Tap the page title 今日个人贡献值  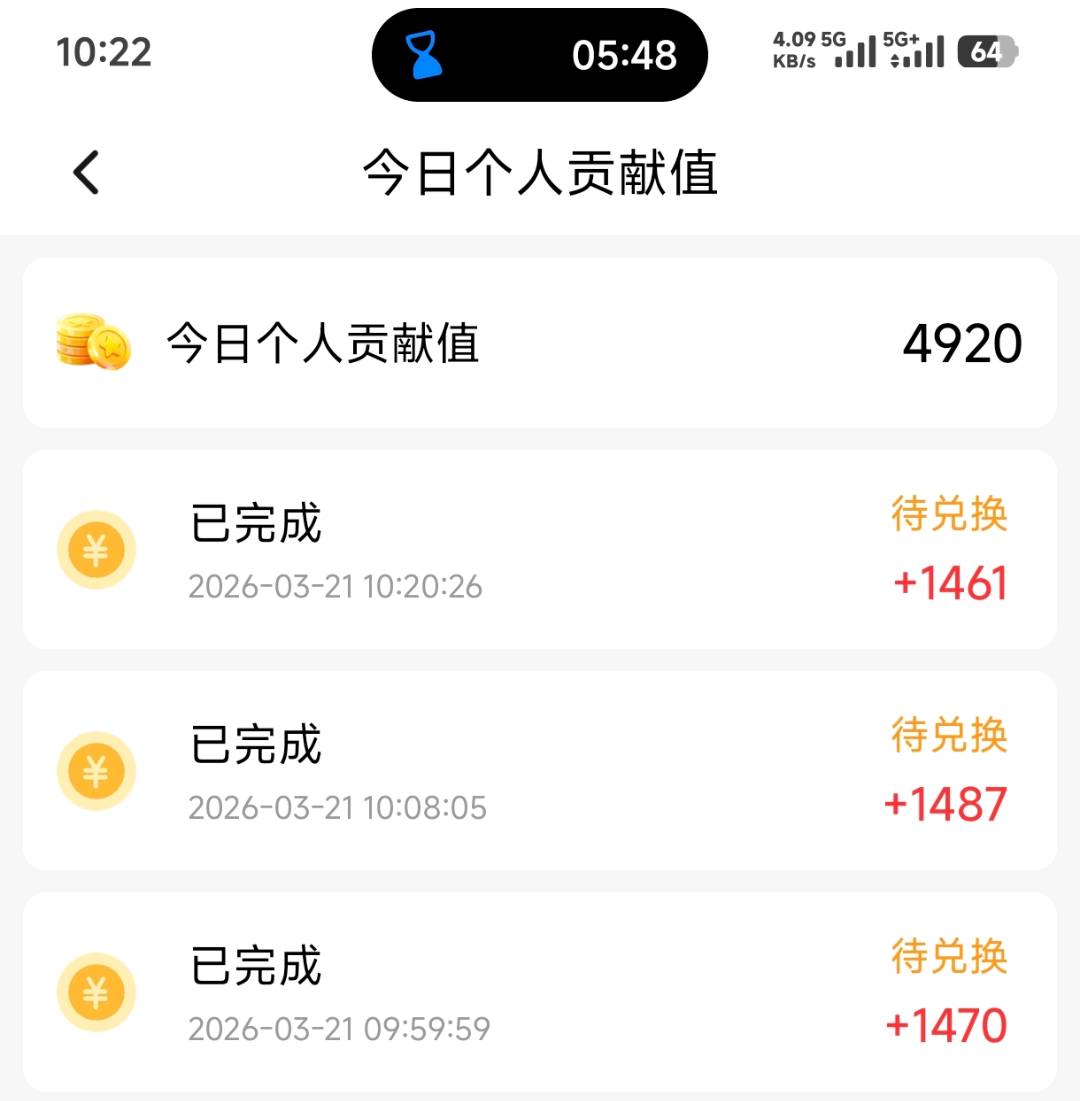pyautogui.click(x=540, y=170)
